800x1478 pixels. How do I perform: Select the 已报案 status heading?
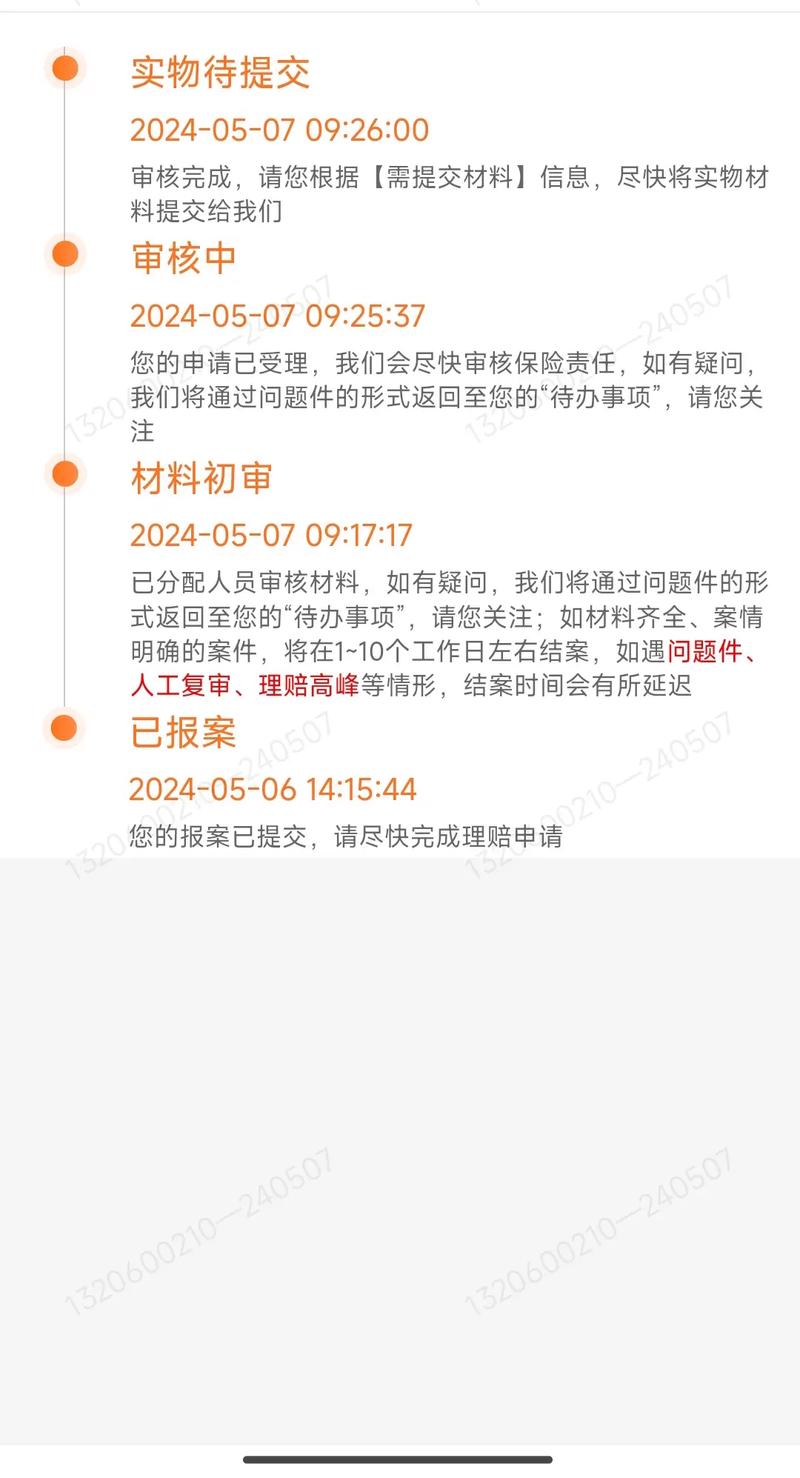[x=184, y=733]
